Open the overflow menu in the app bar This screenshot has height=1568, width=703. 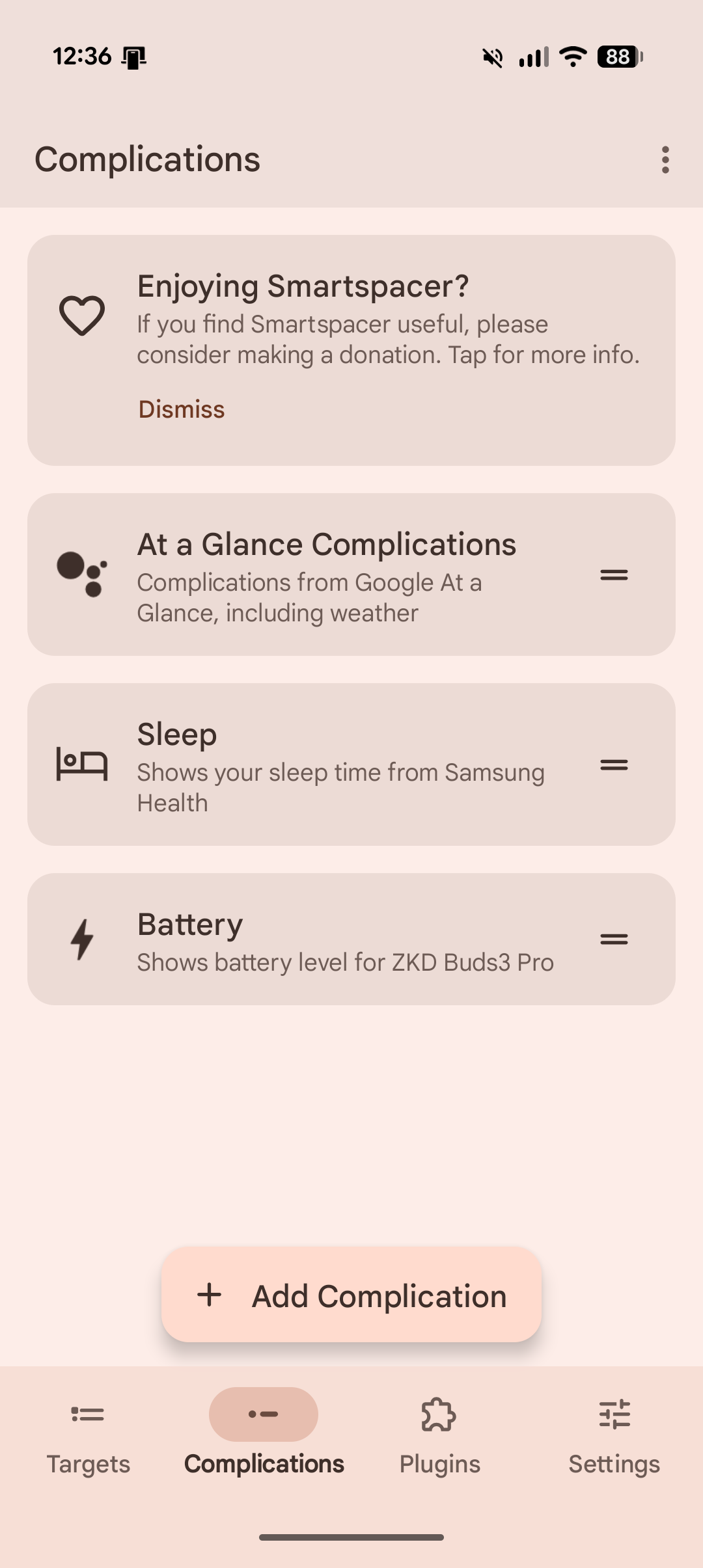665,160
